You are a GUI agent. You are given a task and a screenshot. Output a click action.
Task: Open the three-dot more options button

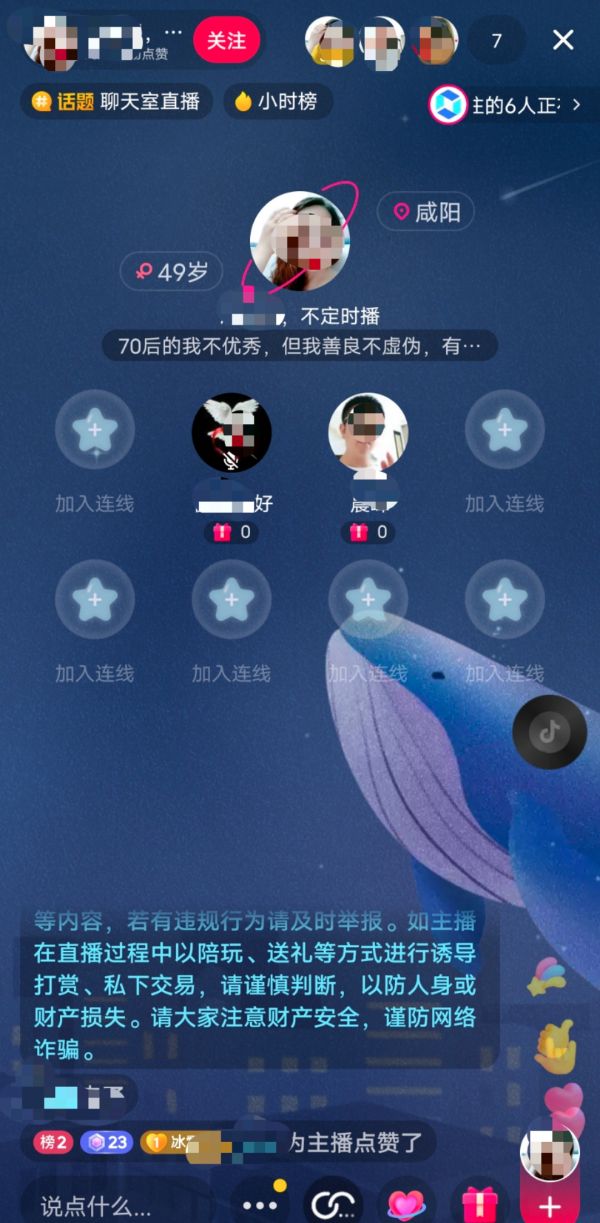(x=260, y=1204)
